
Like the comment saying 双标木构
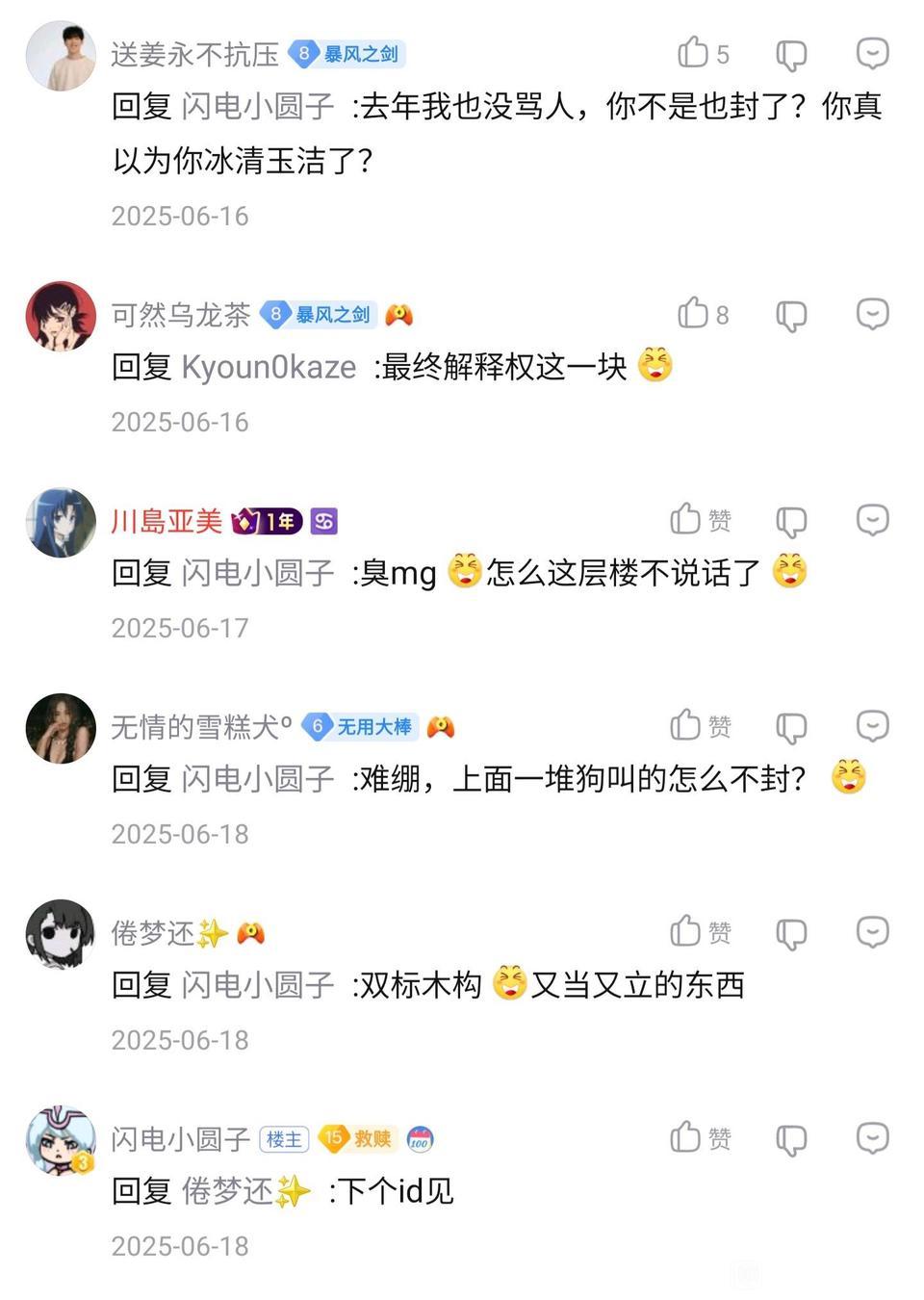pos(686,931)
